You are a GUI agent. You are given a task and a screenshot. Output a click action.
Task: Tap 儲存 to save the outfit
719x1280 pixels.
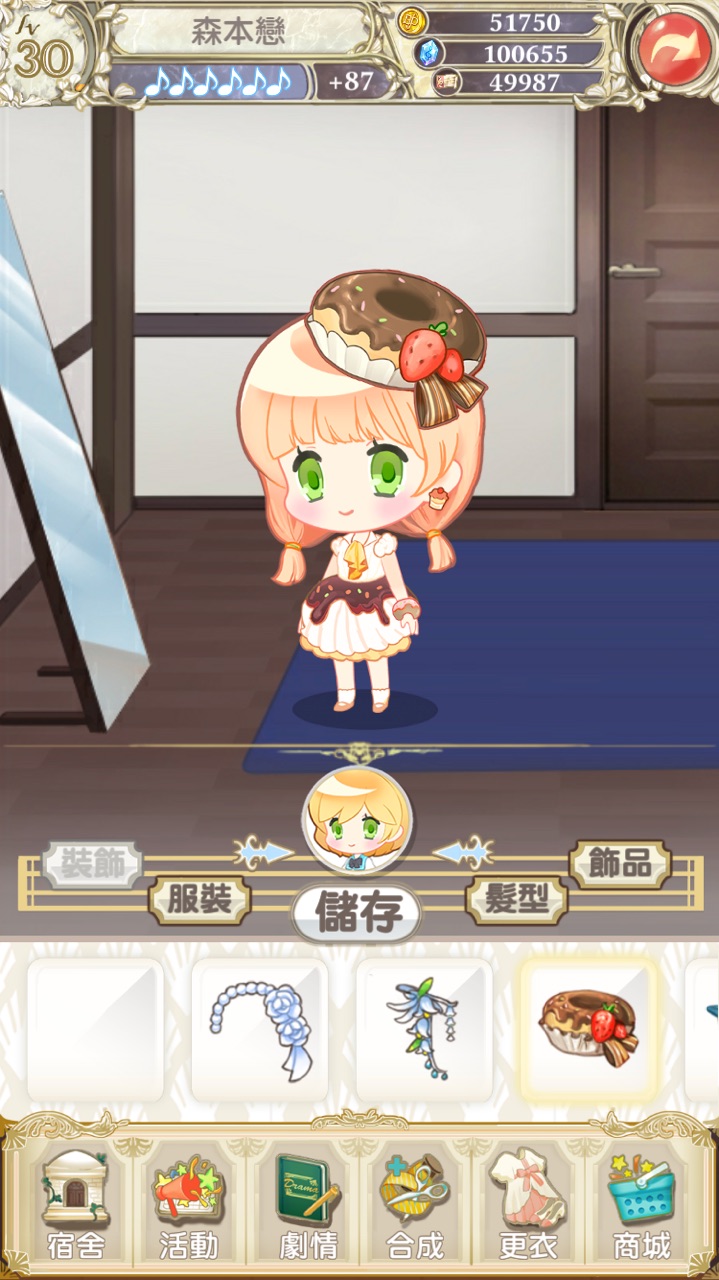point(358,911)
